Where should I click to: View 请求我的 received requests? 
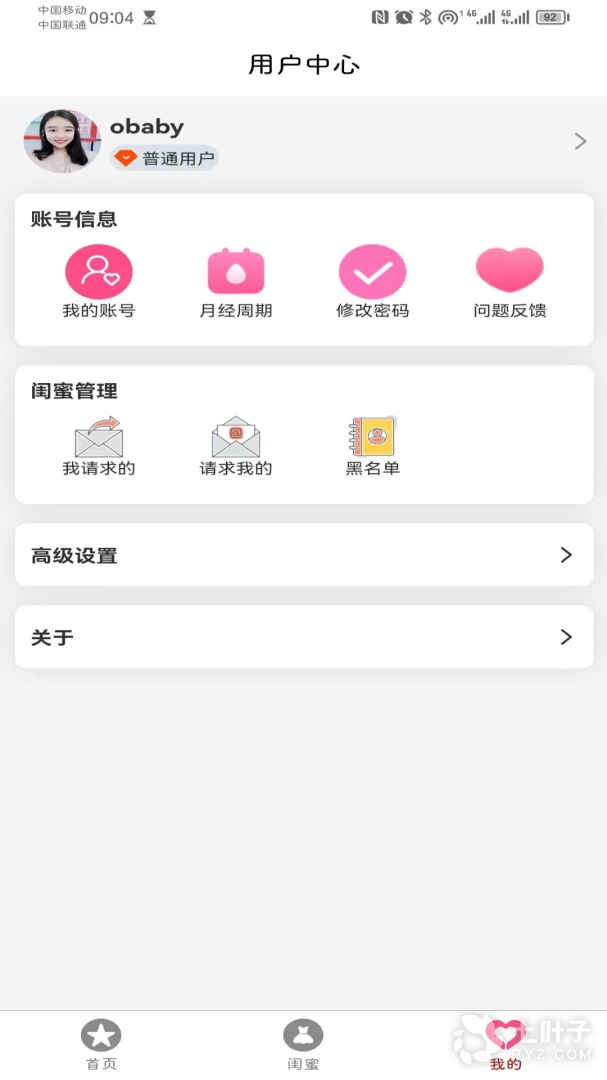[x=236, y=446]
